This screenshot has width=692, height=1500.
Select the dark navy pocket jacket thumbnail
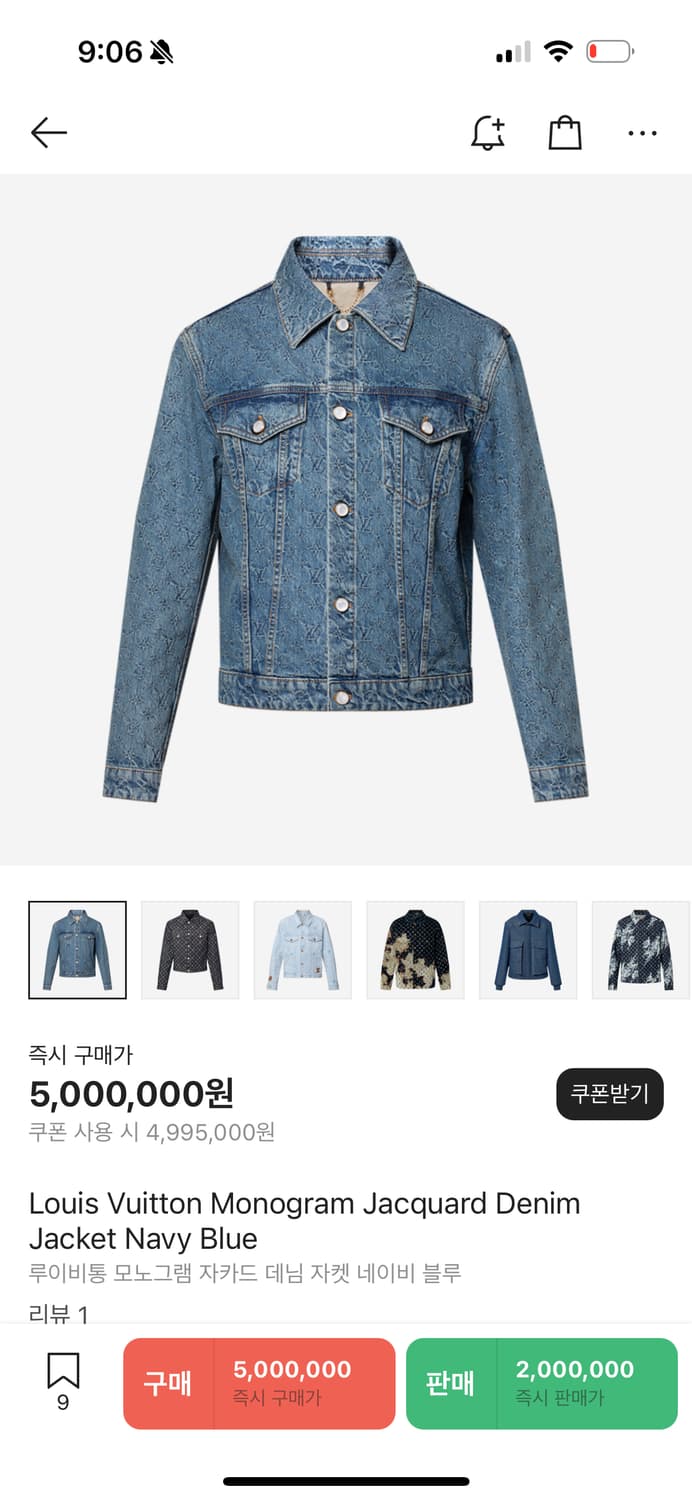528,950
